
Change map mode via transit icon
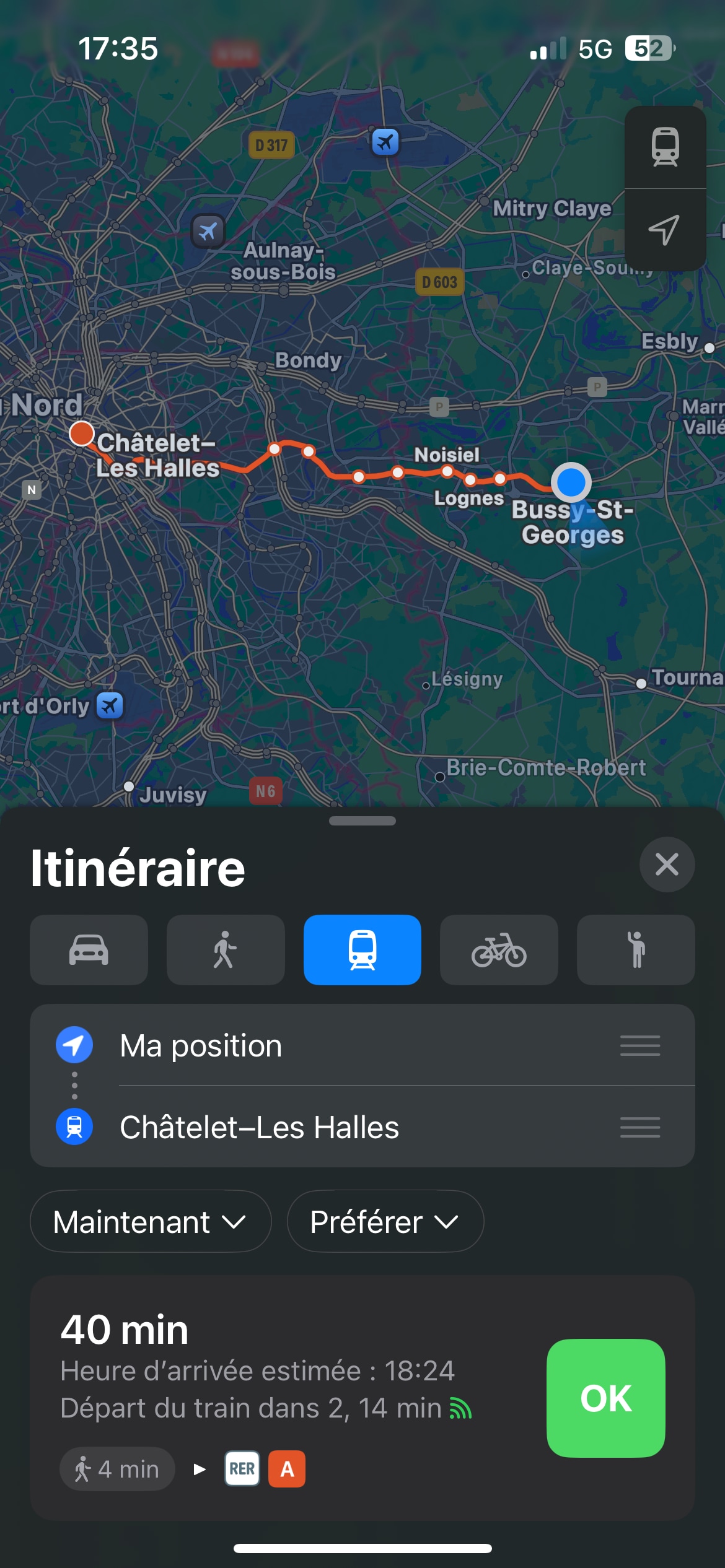click(x=665, y=147)
